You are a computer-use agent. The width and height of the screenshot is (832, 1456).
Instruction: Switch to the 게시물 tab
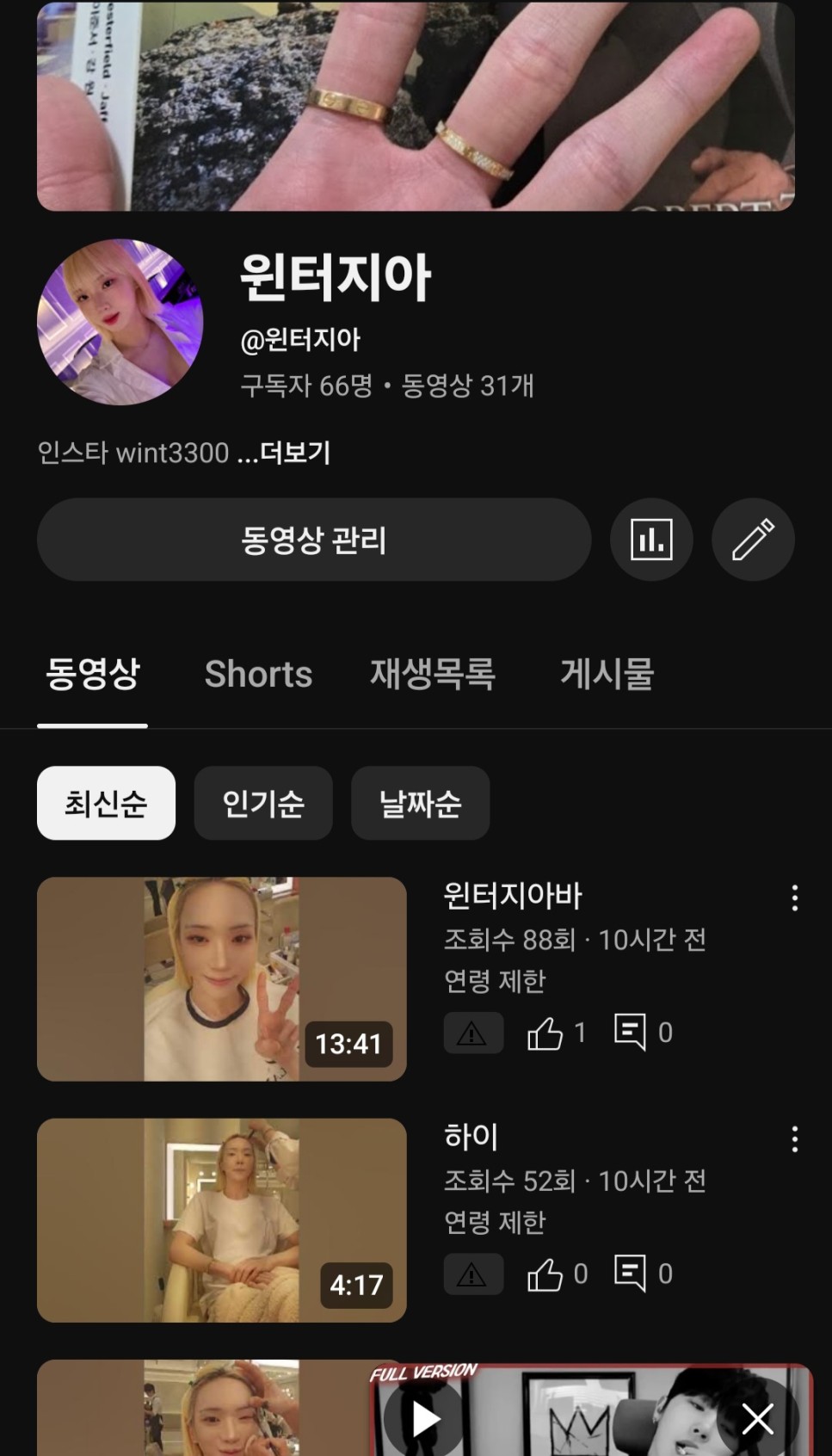(607, 674)
